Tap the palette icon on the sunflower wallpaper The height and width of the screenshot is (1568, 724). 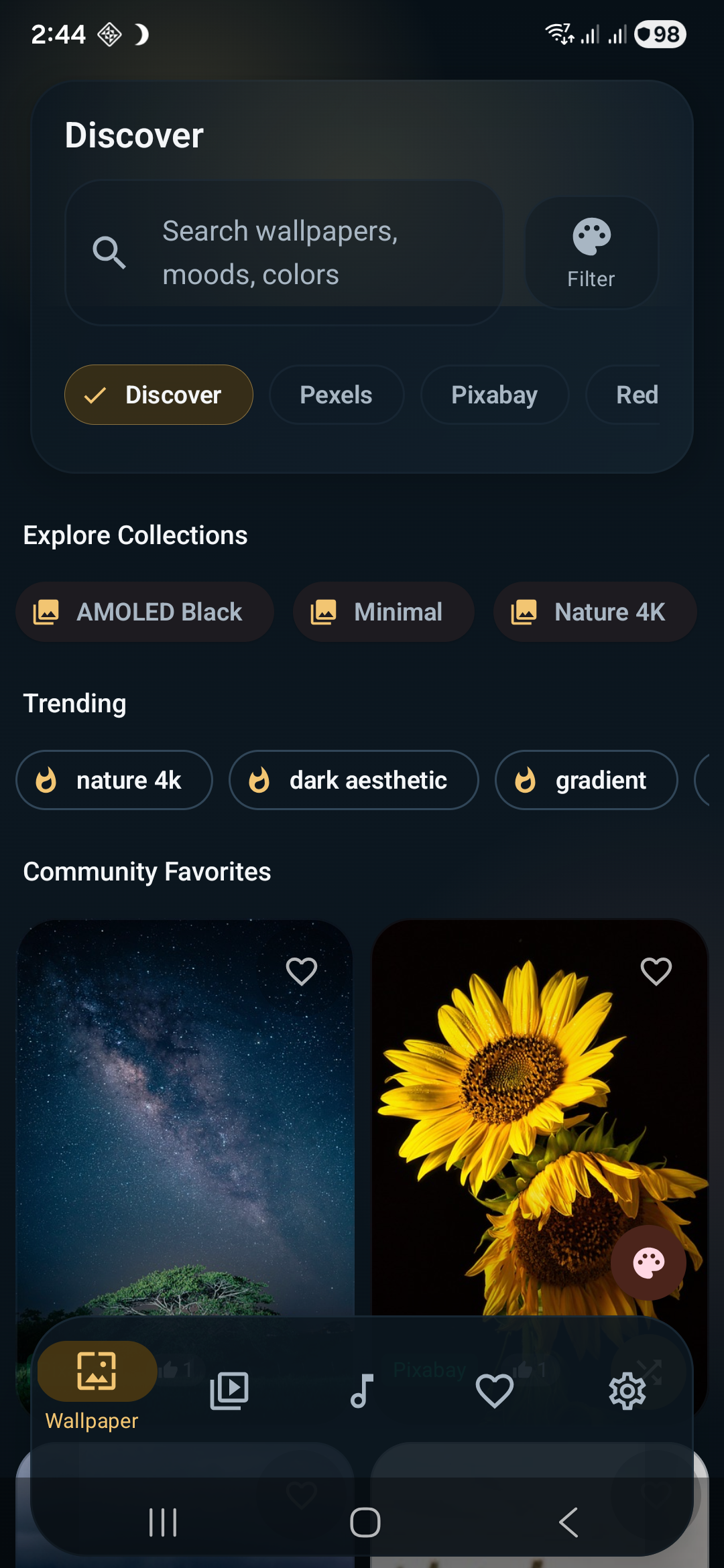[x=648, y=1262]
